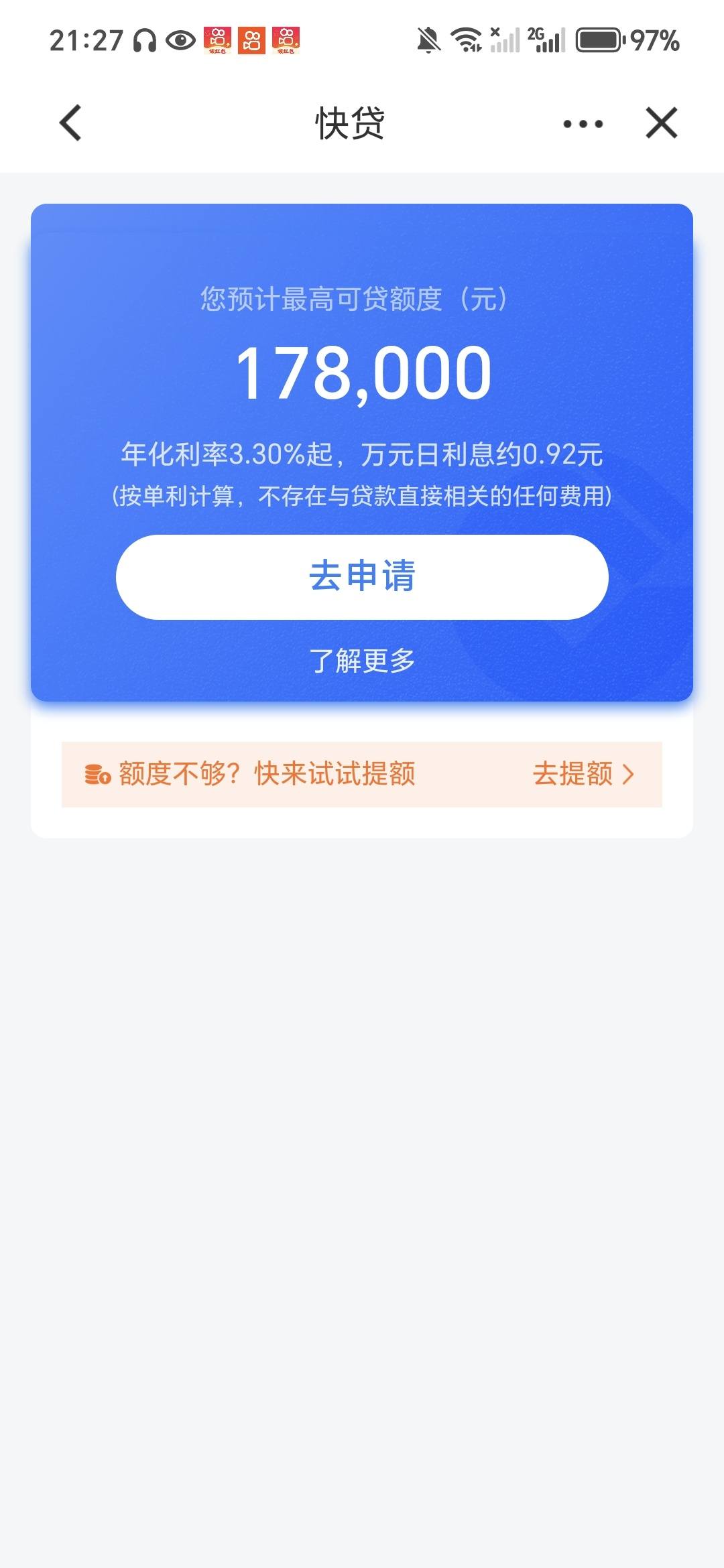Tap 去提额 to raise credit limit
This screenshot has width=724, height=1568.
(583, 774)
